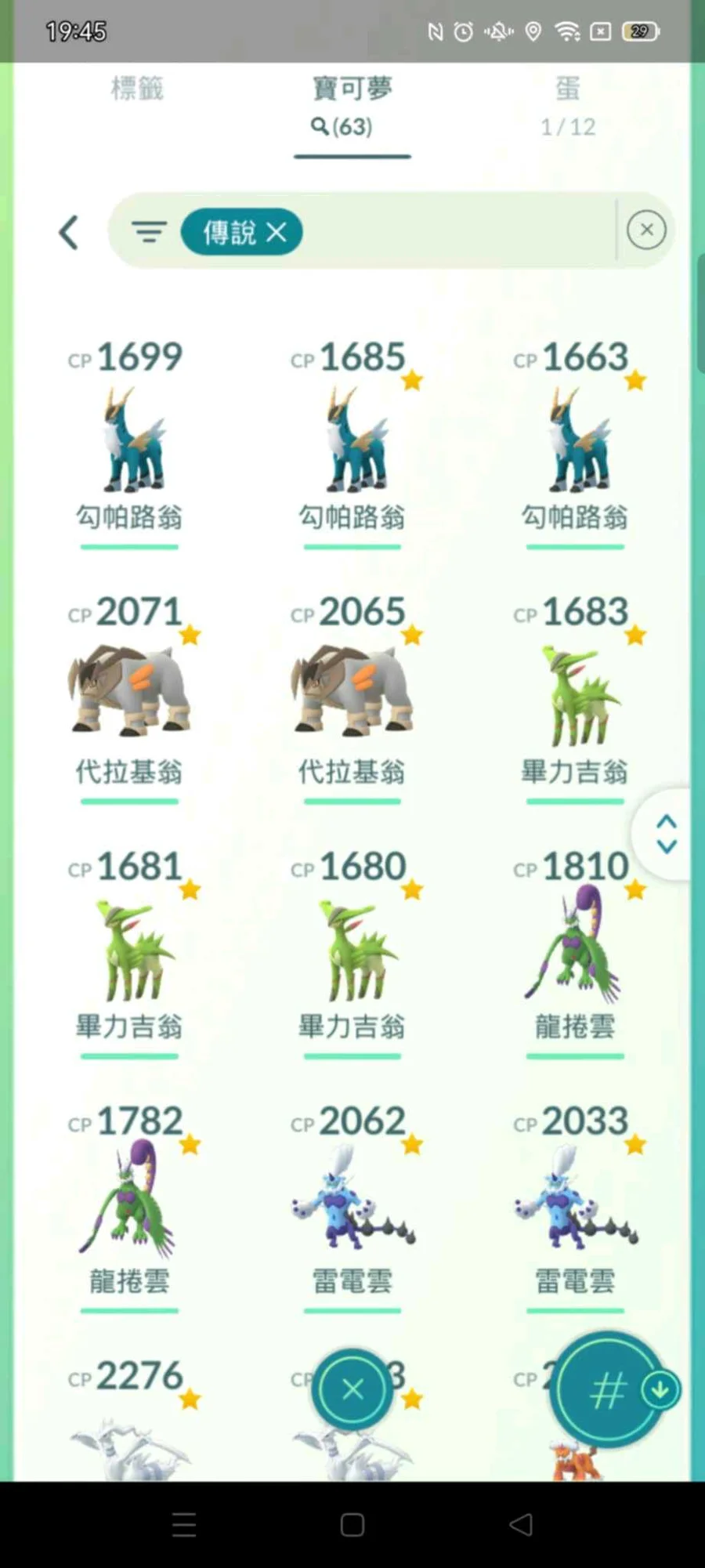This screenshot has height=1568, width=705.
Task: Open 勾帕路翁 with CP 1699
Action: tap(130, 443)
